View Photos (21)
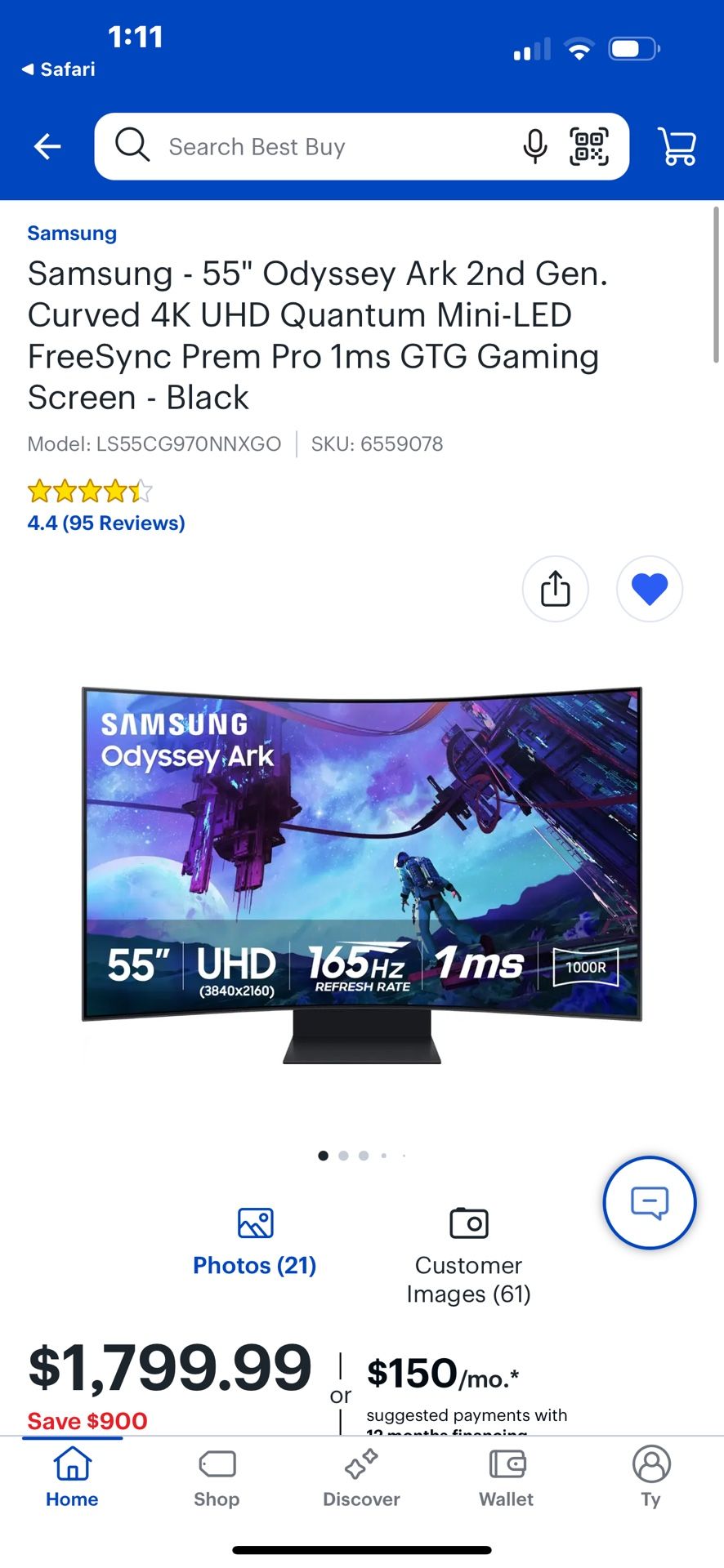Image resolution: width=724 pixels, height=1568 pixels. pyautogui.click(x=255, y=1243)
